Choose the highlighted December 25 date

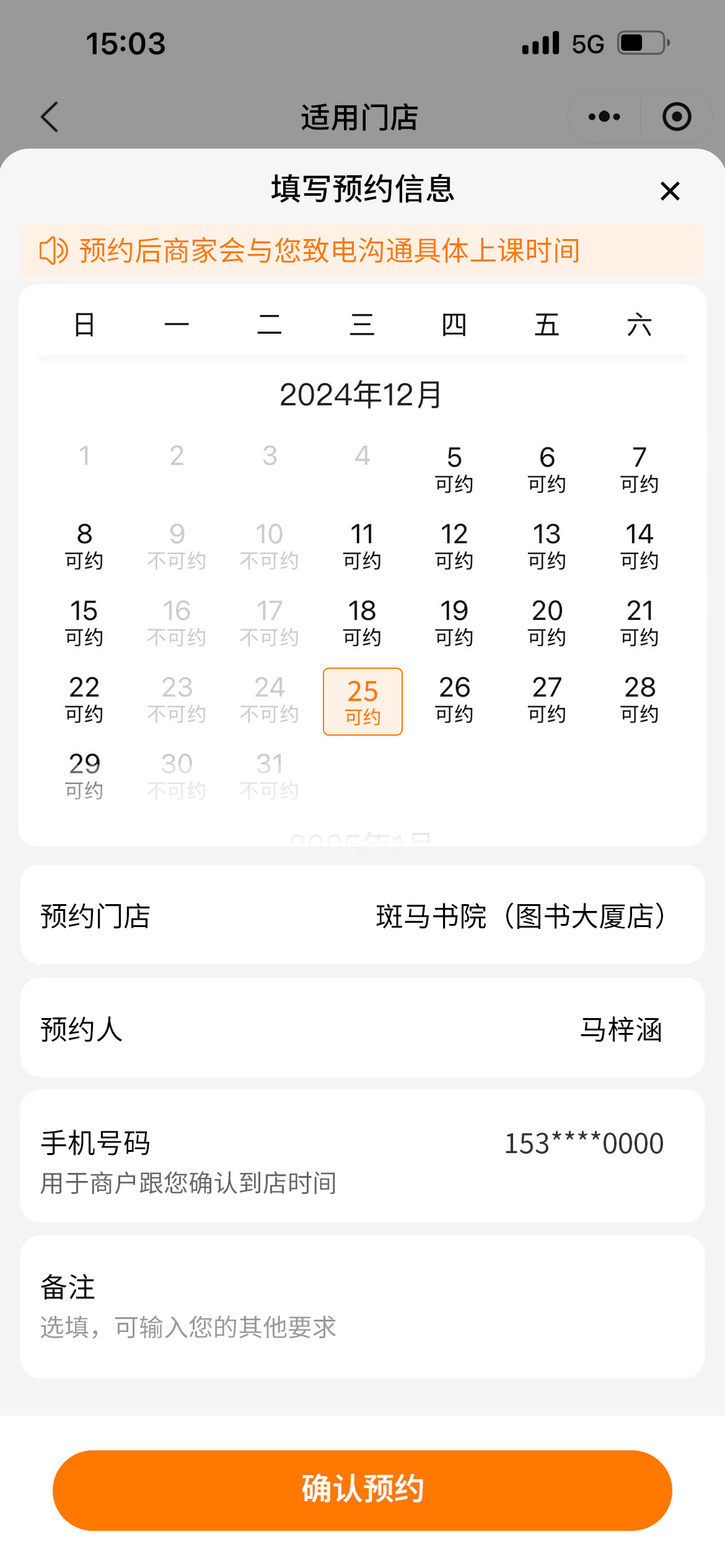point(362,701)
